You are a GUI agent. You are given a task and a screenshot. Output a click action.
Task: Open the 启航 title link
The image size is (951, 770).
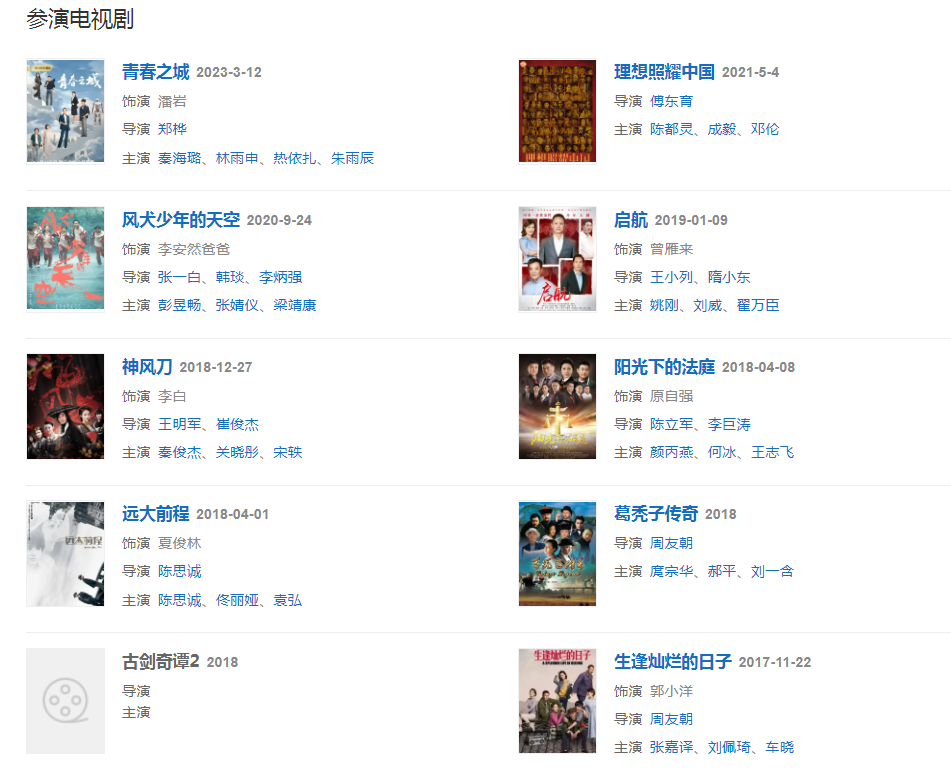[631, 220]
